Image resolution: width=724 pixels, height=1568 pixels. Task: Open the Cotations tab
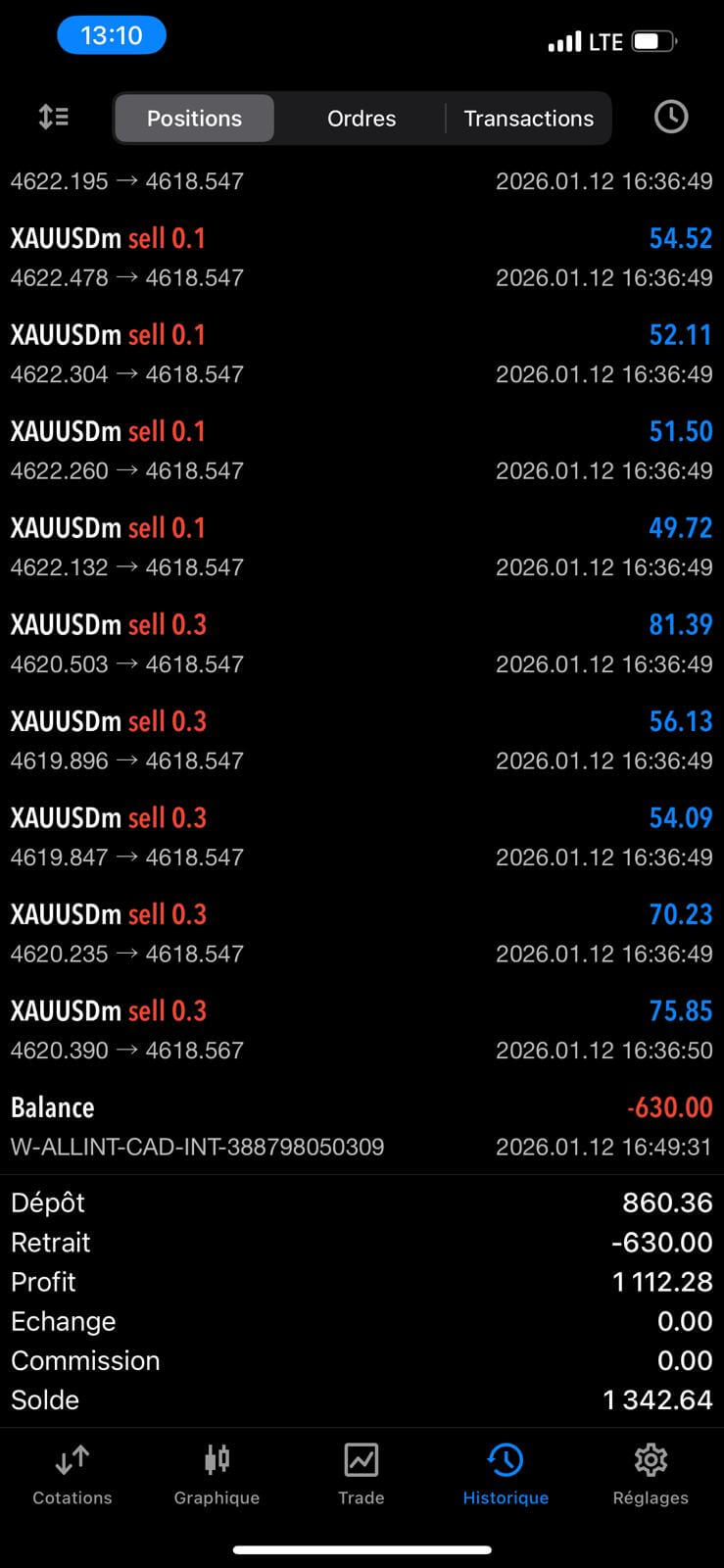(x=72, y=1474)
